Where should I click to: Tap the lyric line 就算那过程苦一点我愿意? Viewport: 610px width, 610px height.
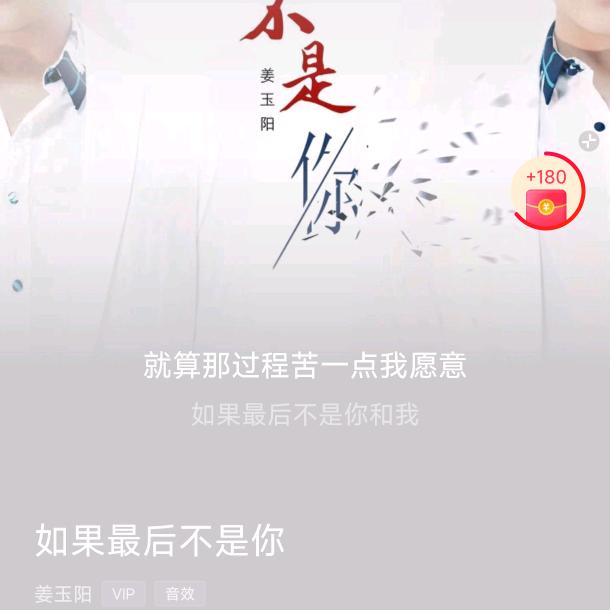coord(305,365)
